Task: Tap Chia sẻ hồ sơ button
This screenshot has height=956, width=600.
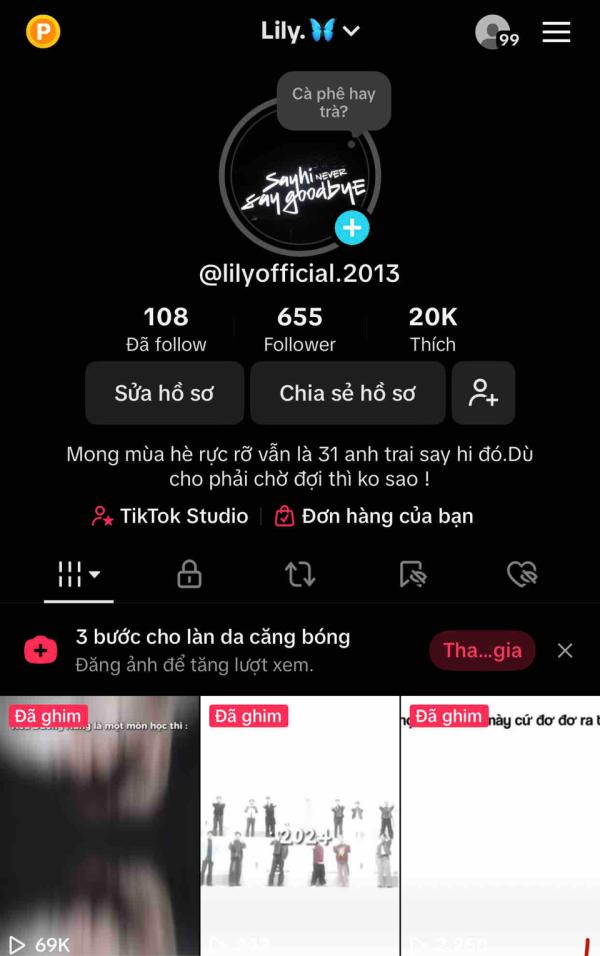Action: click(x=347, y=393)
